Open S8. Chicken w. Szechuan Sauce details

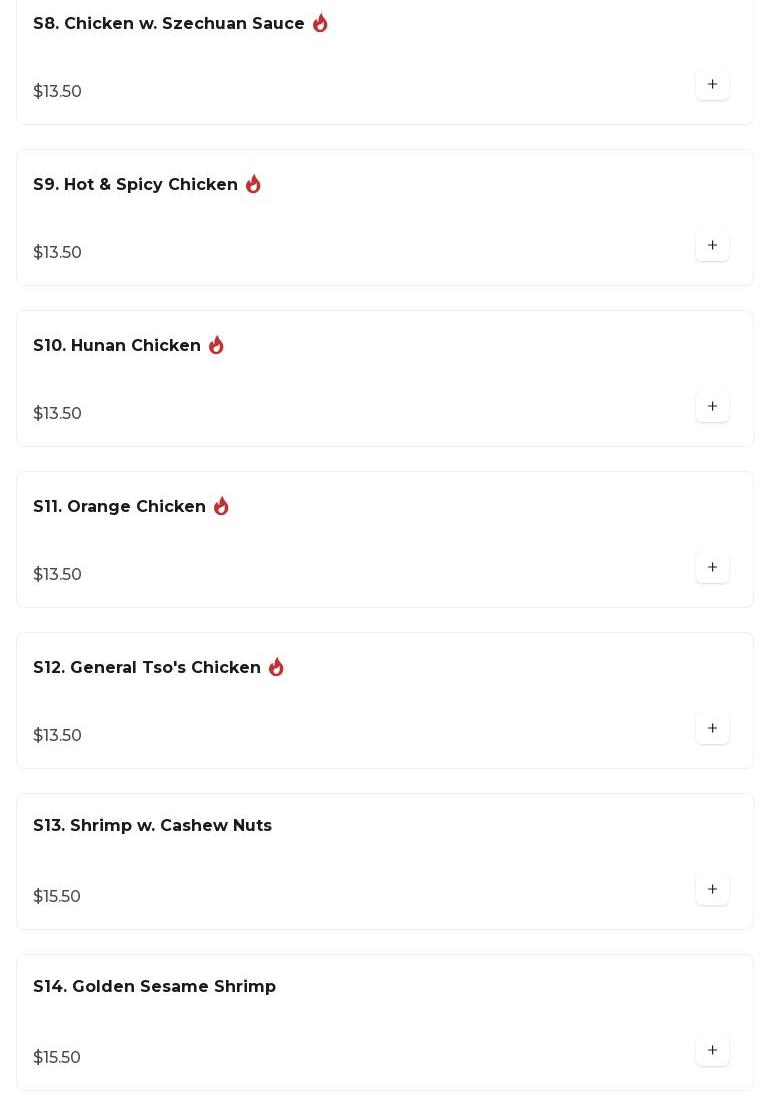point(168,24)
